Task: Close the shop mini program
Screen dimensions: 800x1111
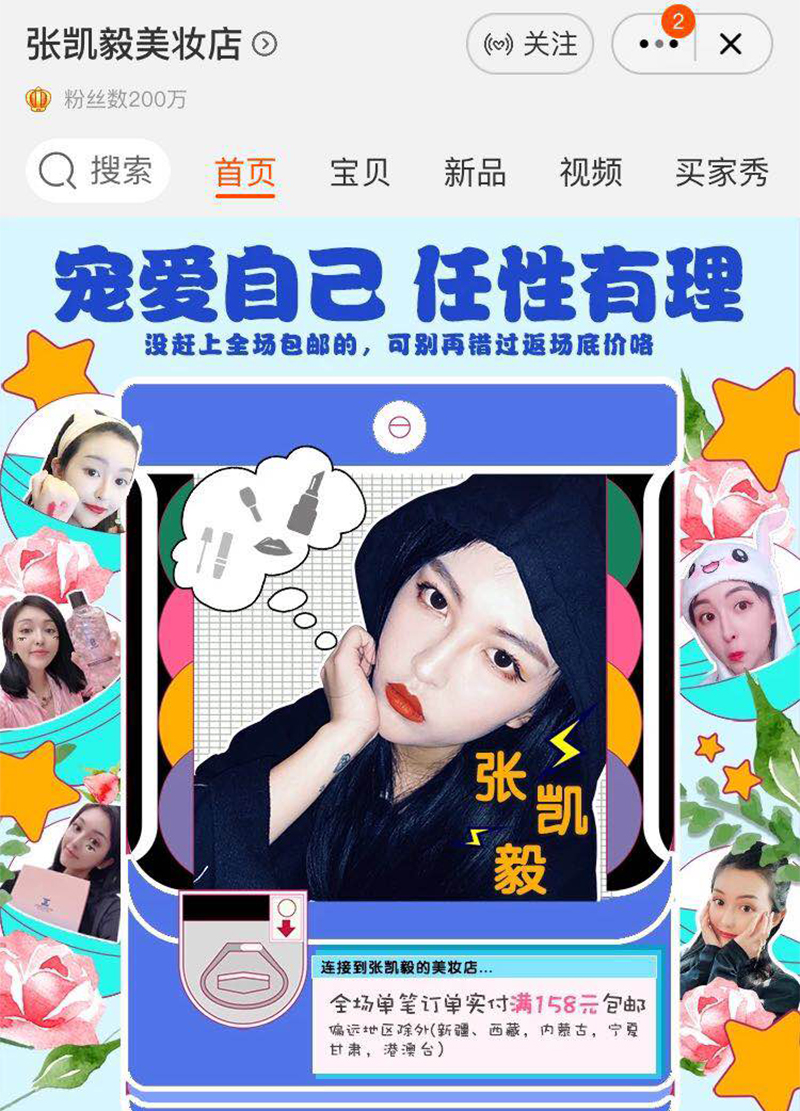Action: tap(731, 44)
